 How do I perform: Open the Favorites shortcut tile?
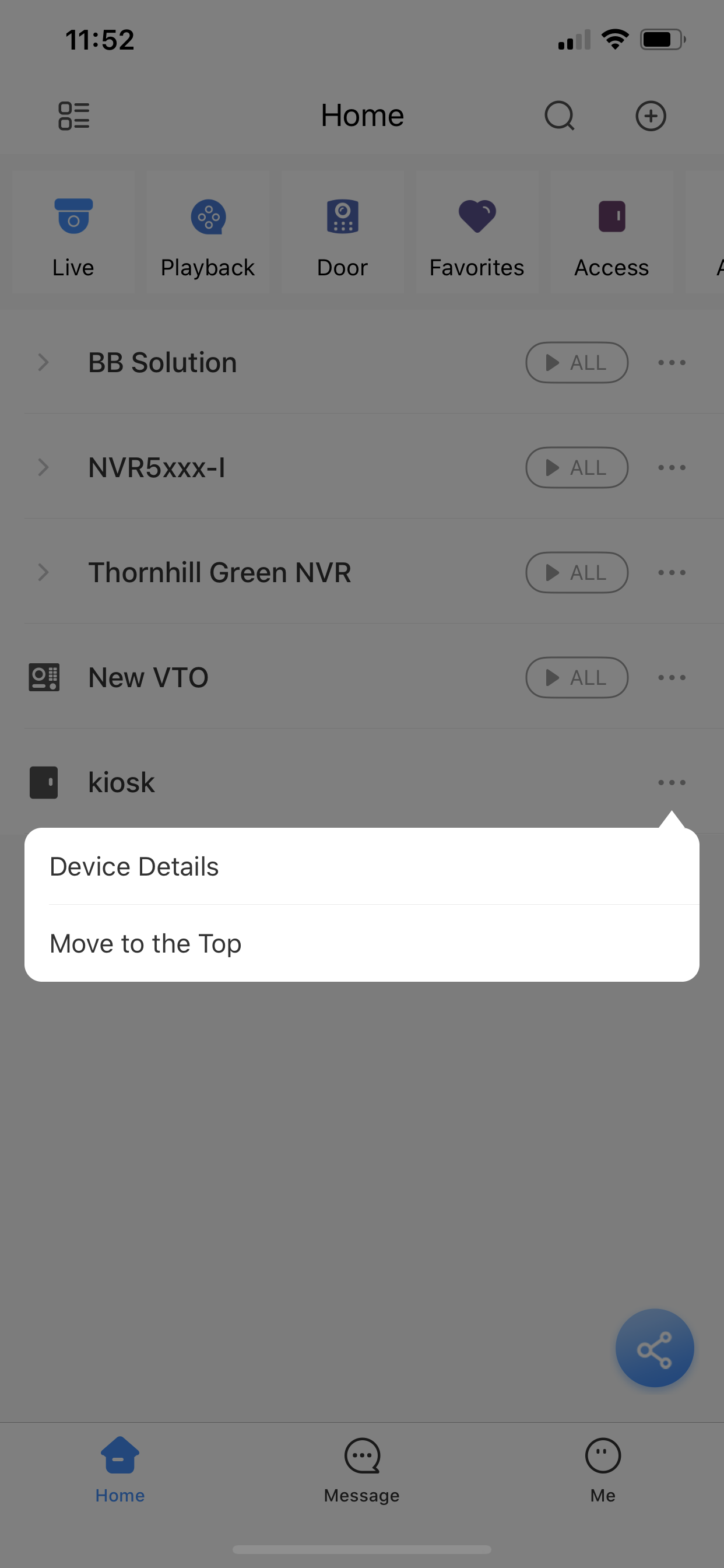tap(477, 233)
